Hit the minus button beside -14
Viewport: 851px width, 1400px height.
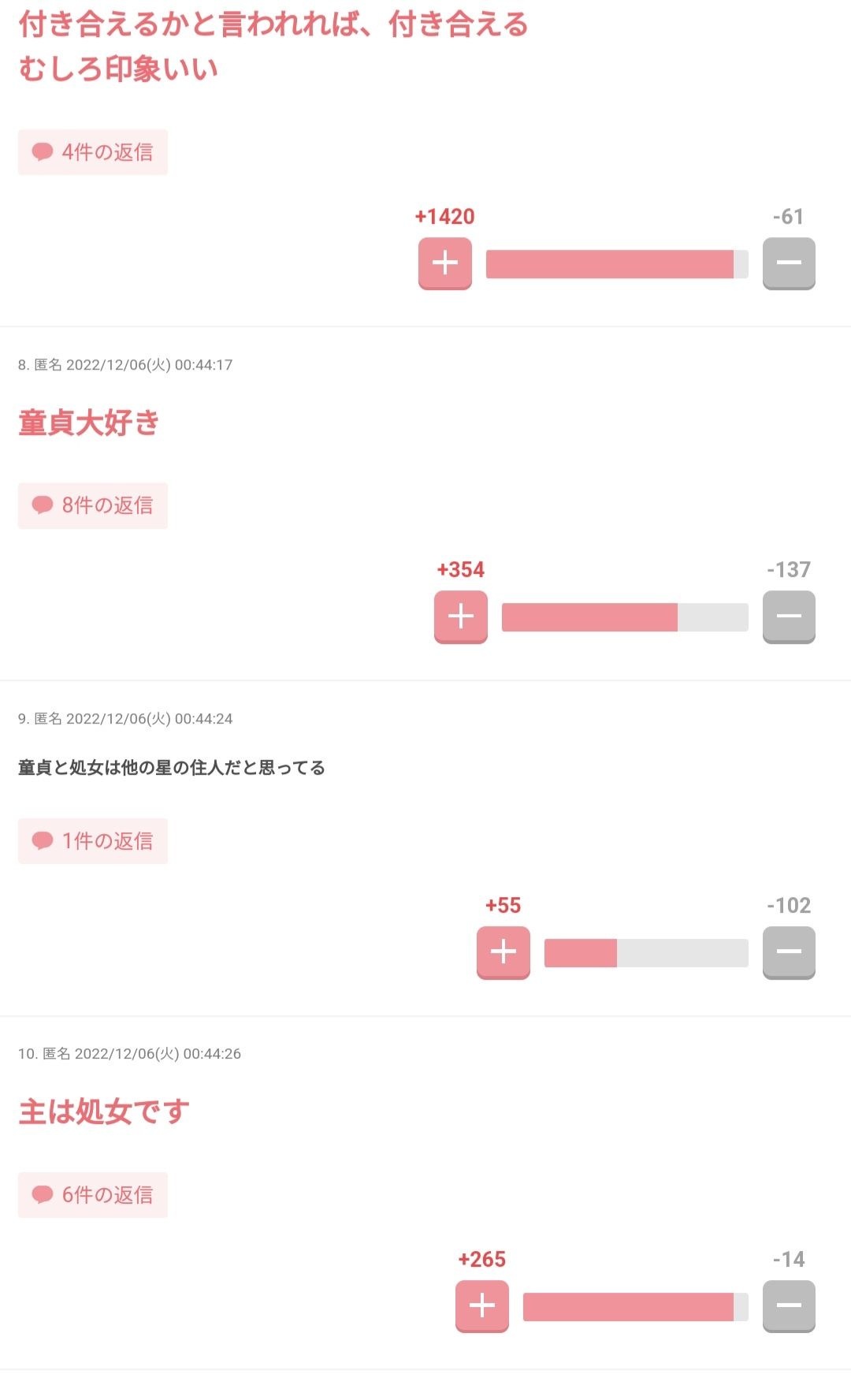click(789, 1306)
